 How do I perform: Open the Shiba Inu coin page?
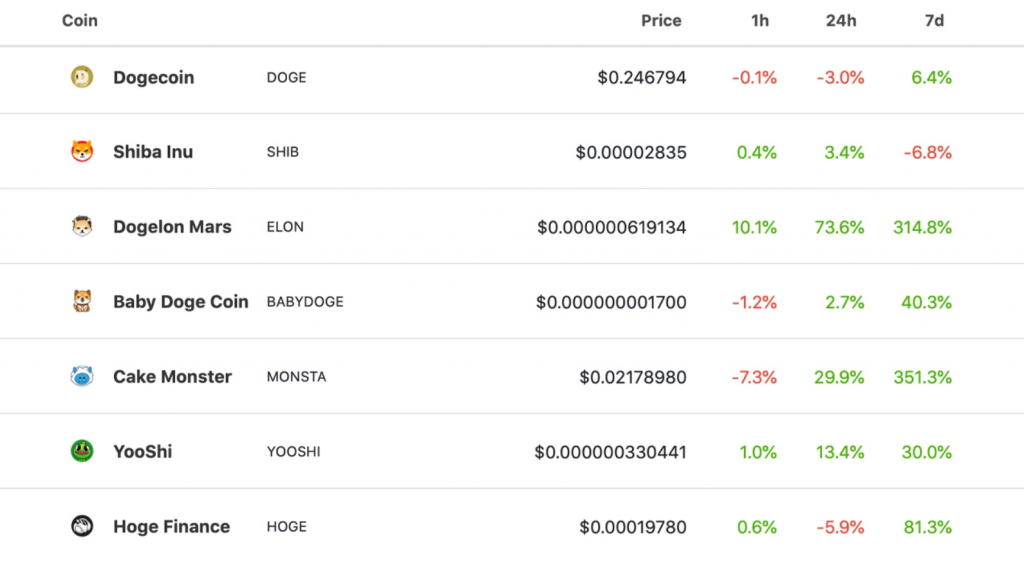[152, 152]
